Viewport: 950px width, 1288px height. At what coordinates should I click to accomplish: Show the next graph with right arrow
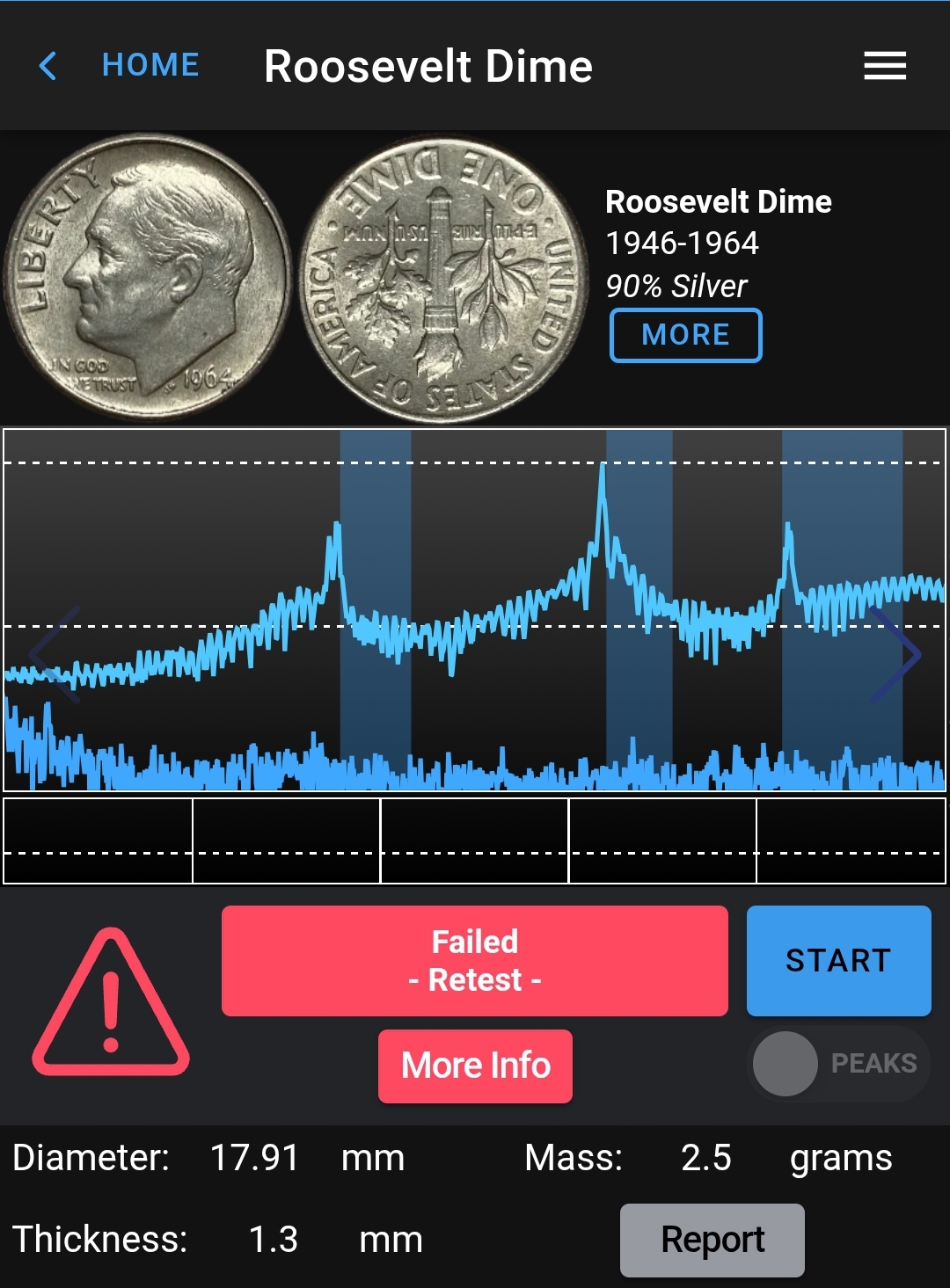tap(895, 654)
